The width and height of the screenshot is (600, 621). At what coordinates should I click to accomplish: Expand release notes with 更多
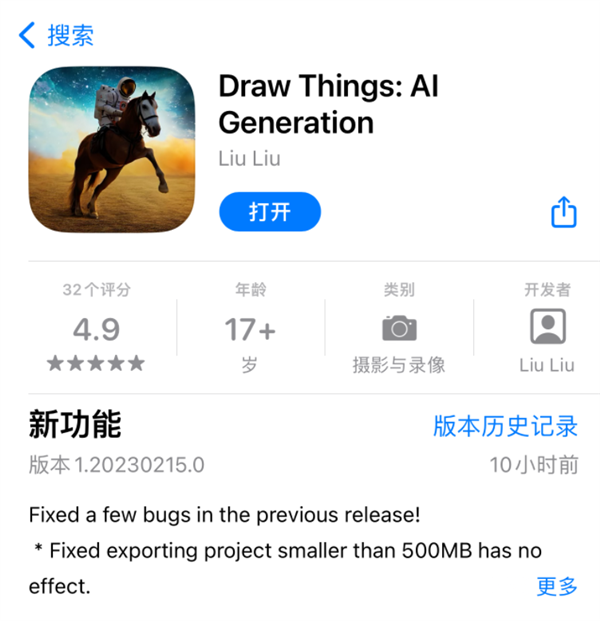click(x=556, y=586)
